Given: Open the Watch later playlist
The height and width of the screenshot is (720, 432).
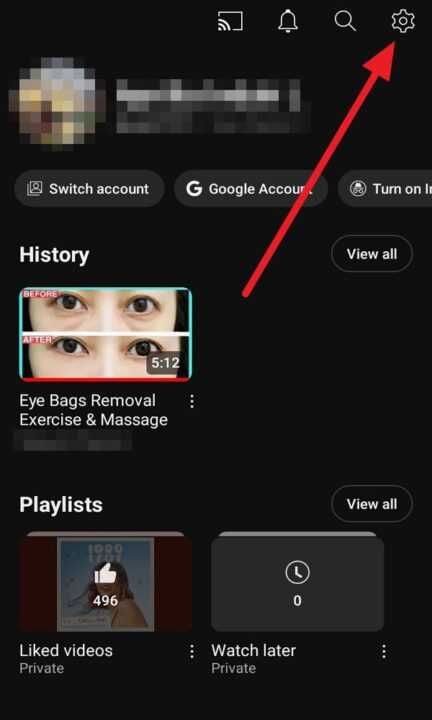Looking at the screenshot, I should [297, 582].
